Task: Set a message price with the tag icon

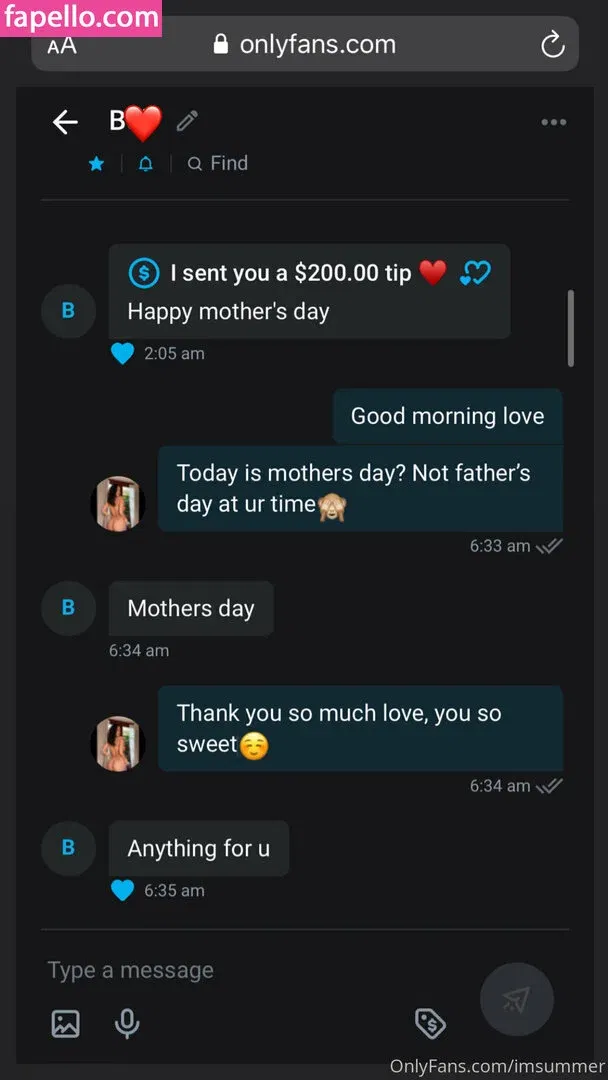Action: tap(430, 1023)
